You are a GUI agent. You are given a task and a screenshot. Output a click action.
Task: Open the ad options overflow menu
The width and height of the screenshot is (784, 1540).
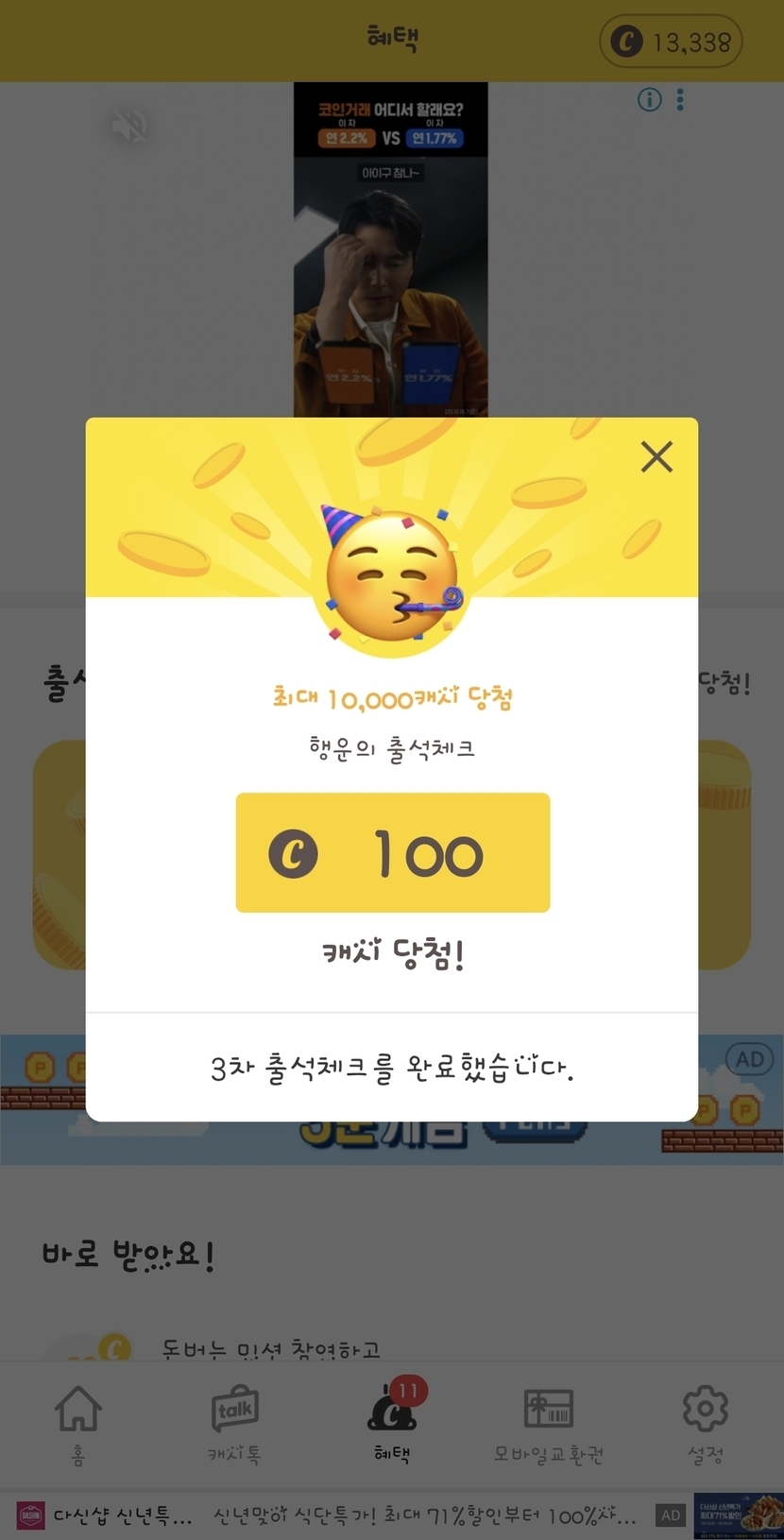(680, 100)
